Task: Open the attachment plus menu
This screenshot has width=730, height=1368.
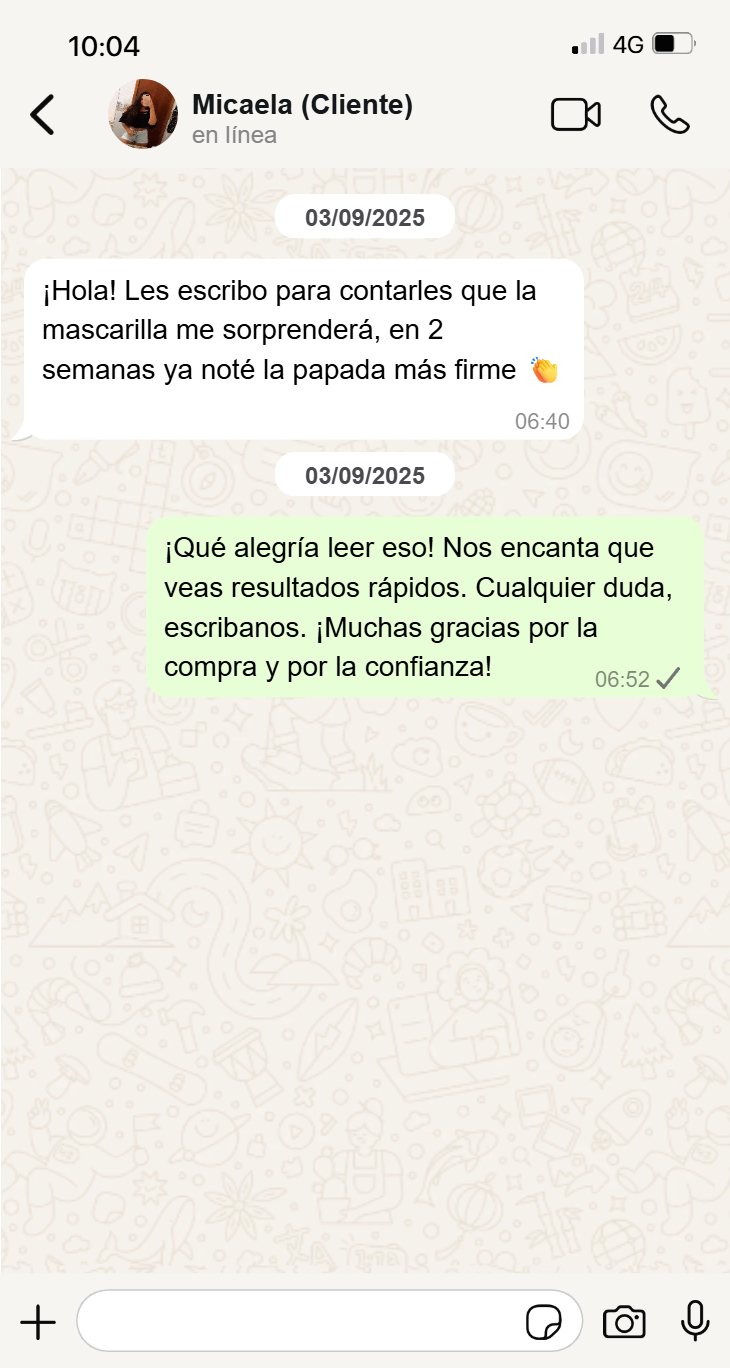Action: point(38,1322)
